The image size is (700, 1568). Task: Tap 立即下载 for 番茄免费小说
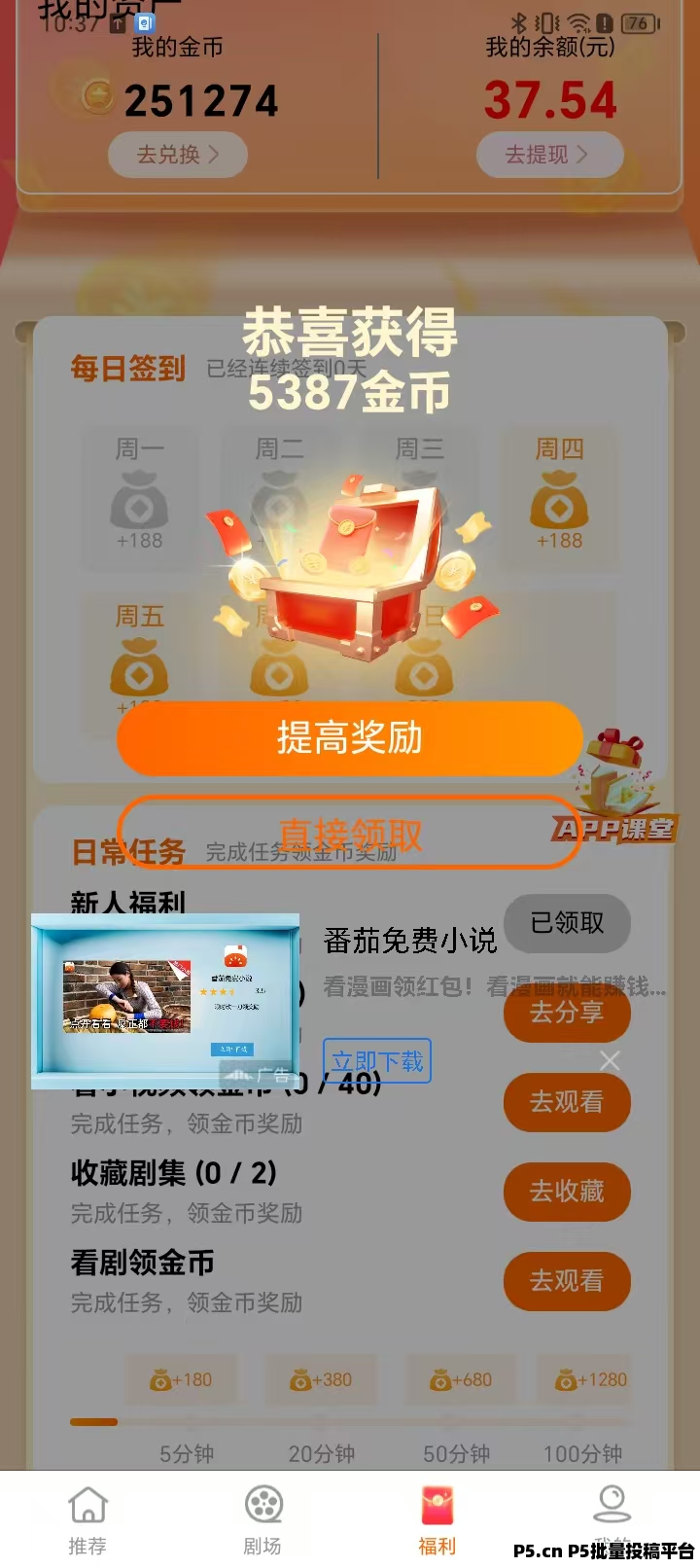(377, 1061)
